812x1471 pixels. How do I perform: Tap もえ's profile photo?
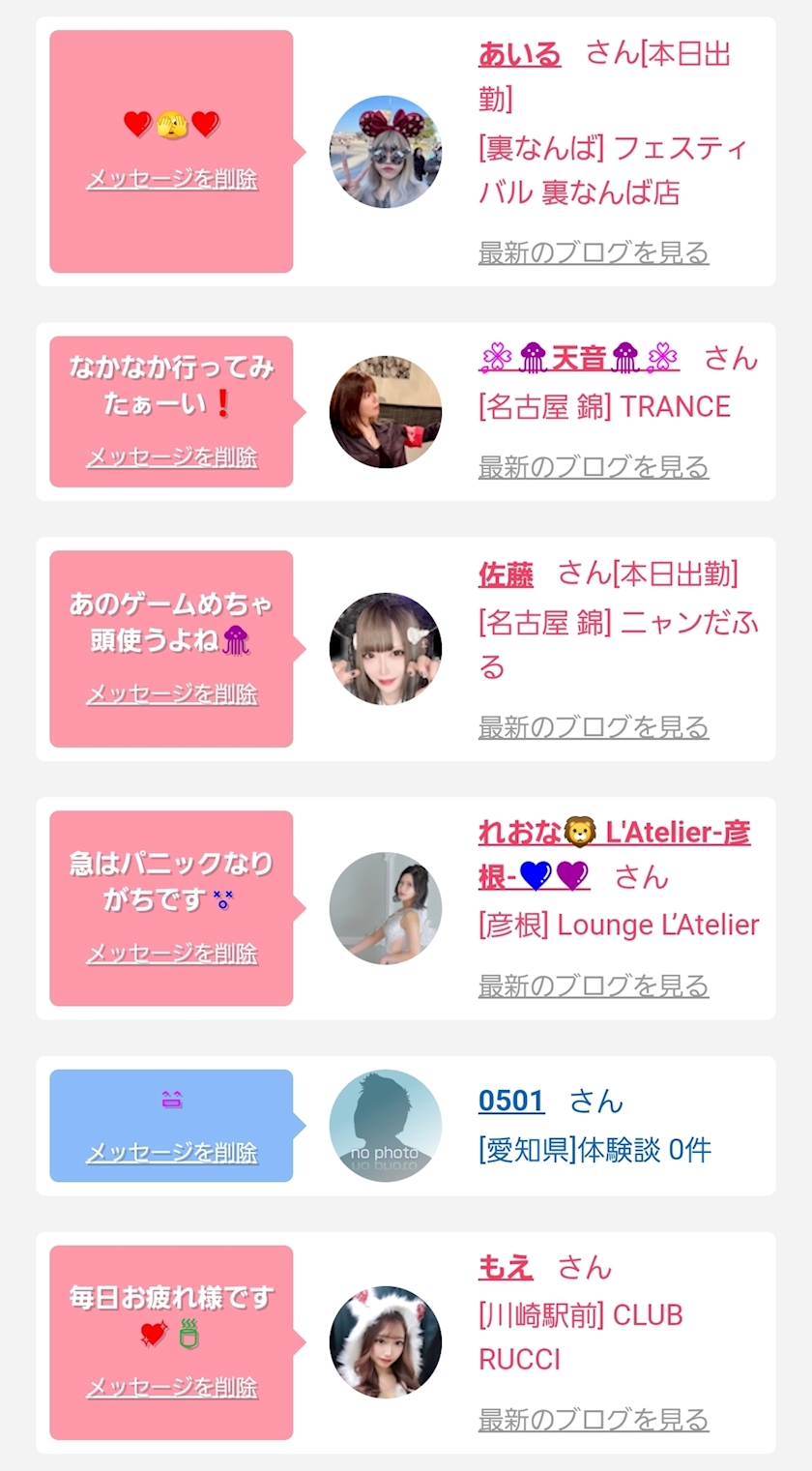click(x=385, y=1341)
